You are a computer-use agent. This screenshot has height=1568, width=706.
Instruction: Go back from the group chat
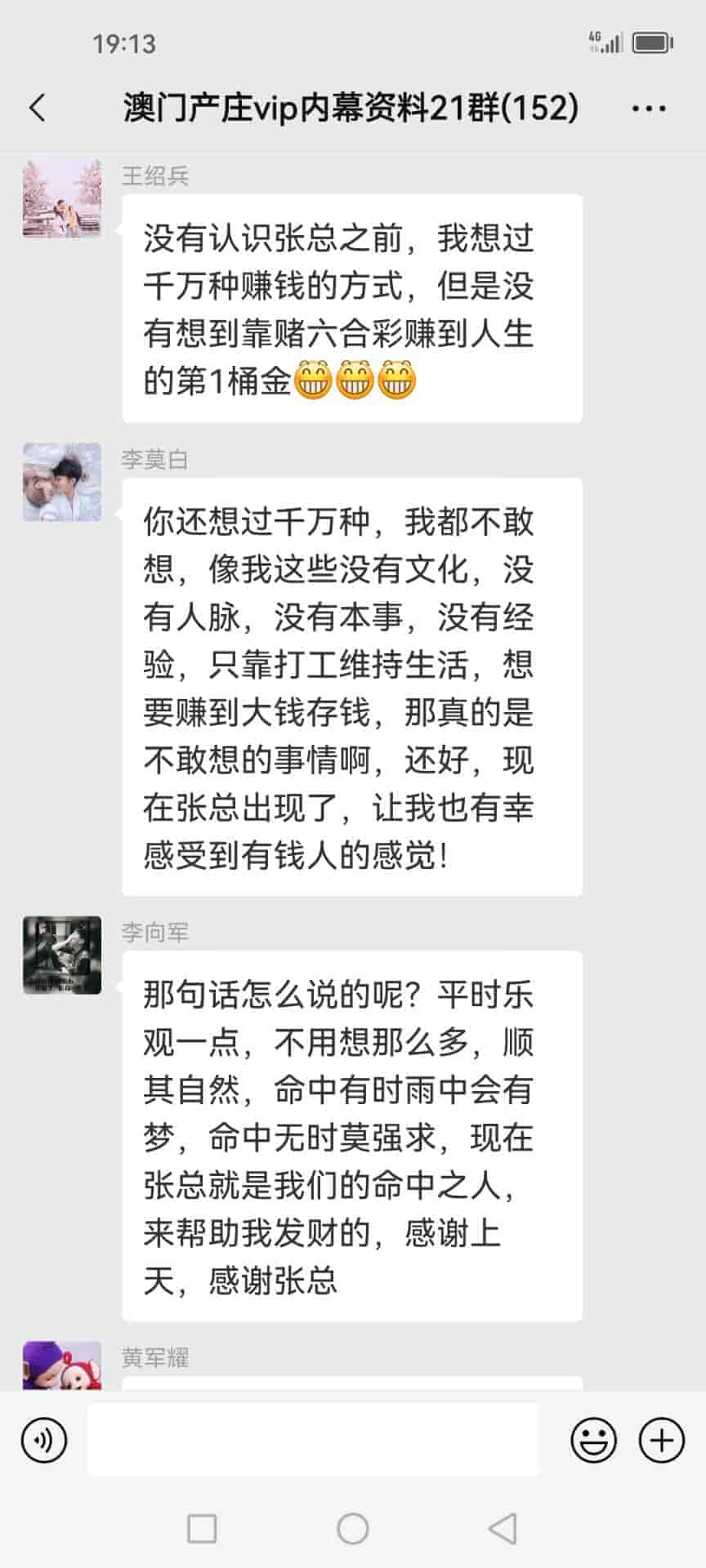[38, 108]
